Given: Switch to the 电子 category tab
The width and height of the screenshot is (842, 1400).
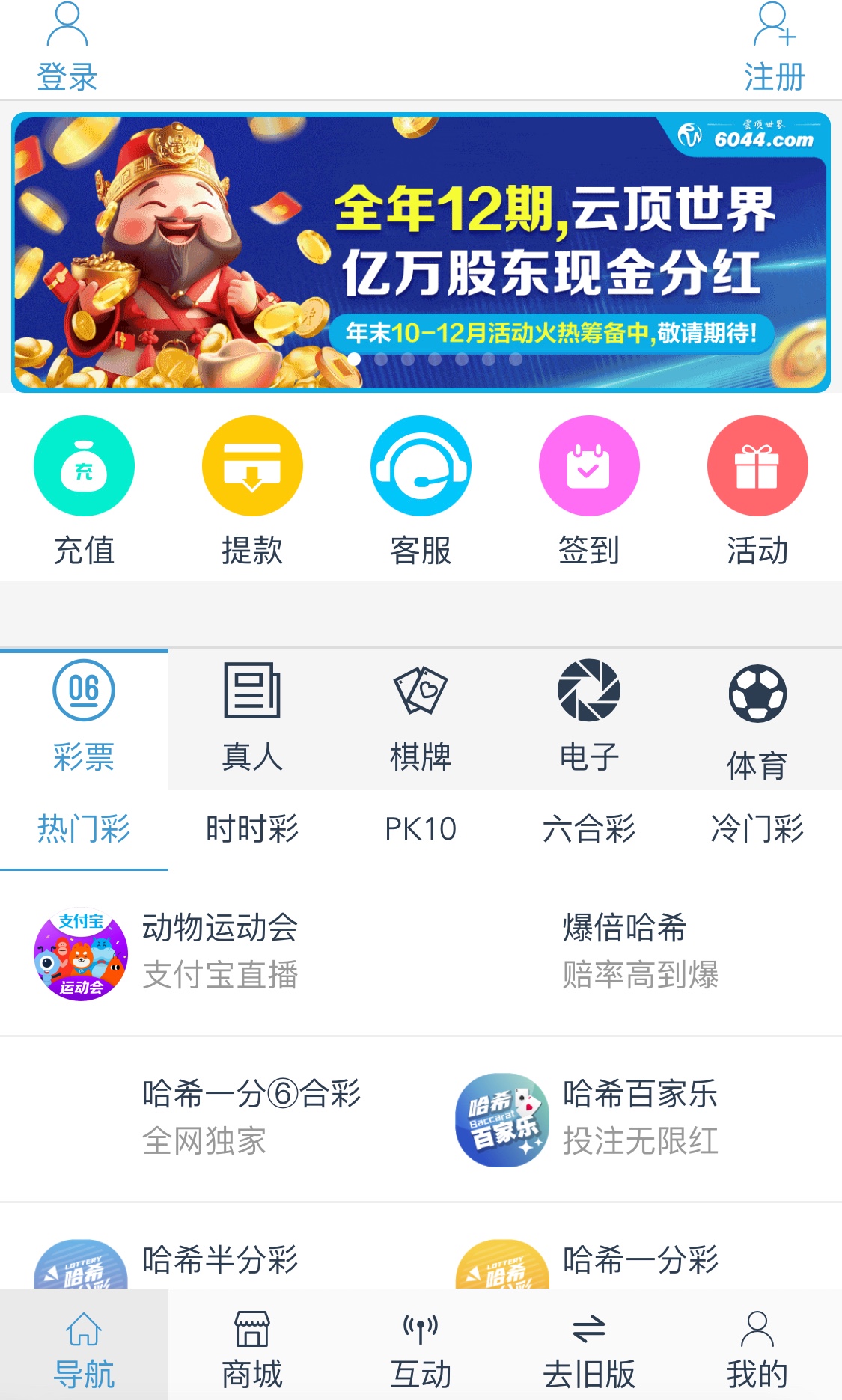Looking at the screenshot, I should 589,718.
